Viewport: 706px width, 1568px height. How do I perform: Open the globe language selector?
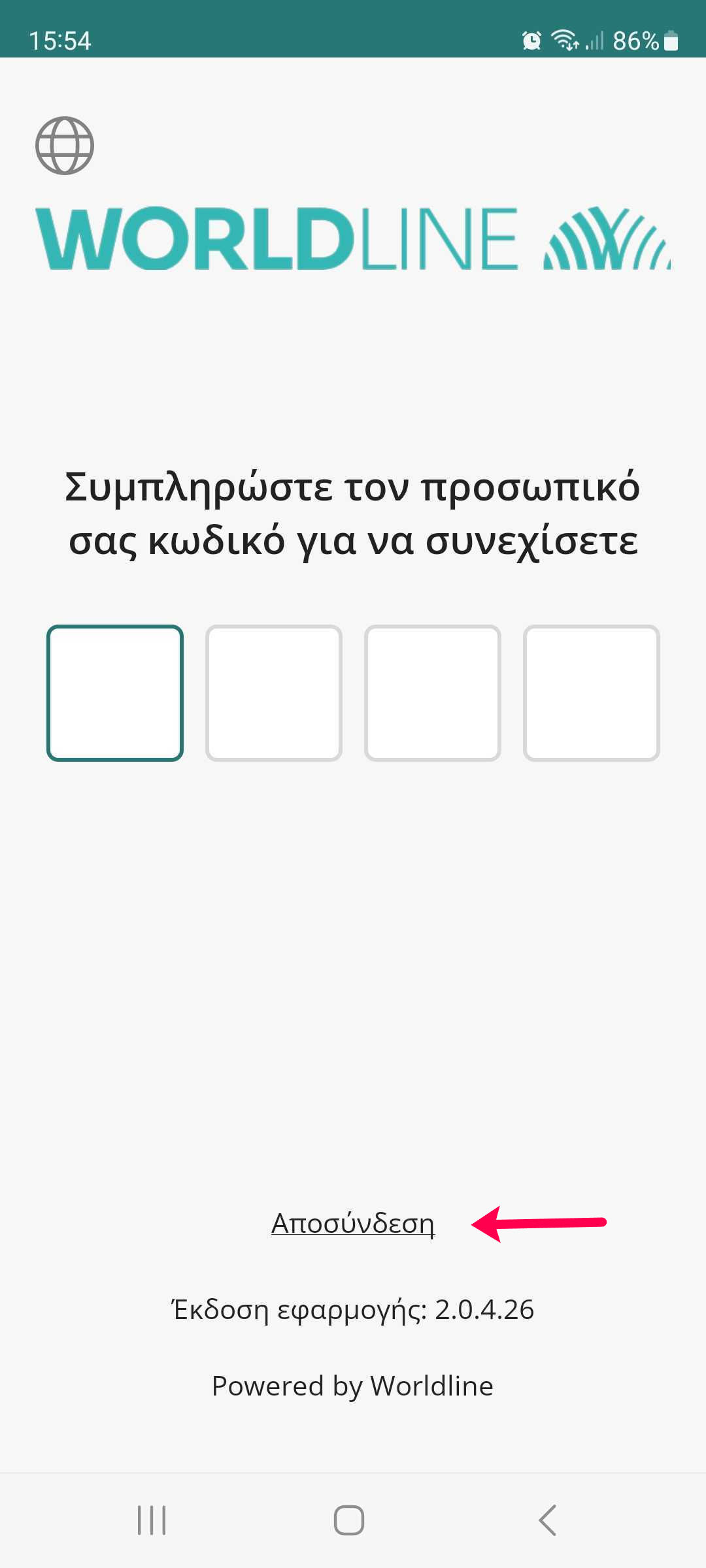64,146
